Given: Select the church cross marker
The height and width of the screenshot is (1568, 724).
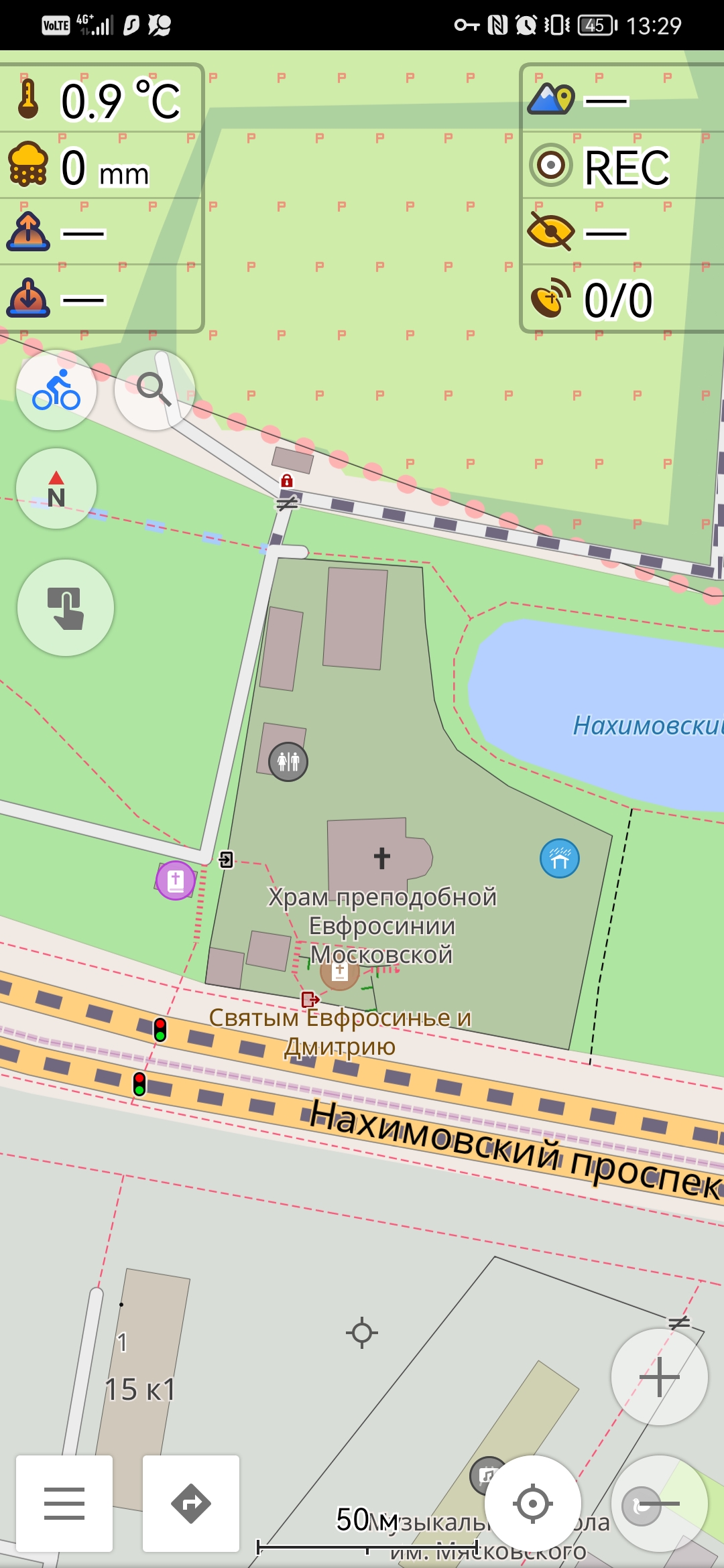Looking at the screenshot, I should point(382,857).
